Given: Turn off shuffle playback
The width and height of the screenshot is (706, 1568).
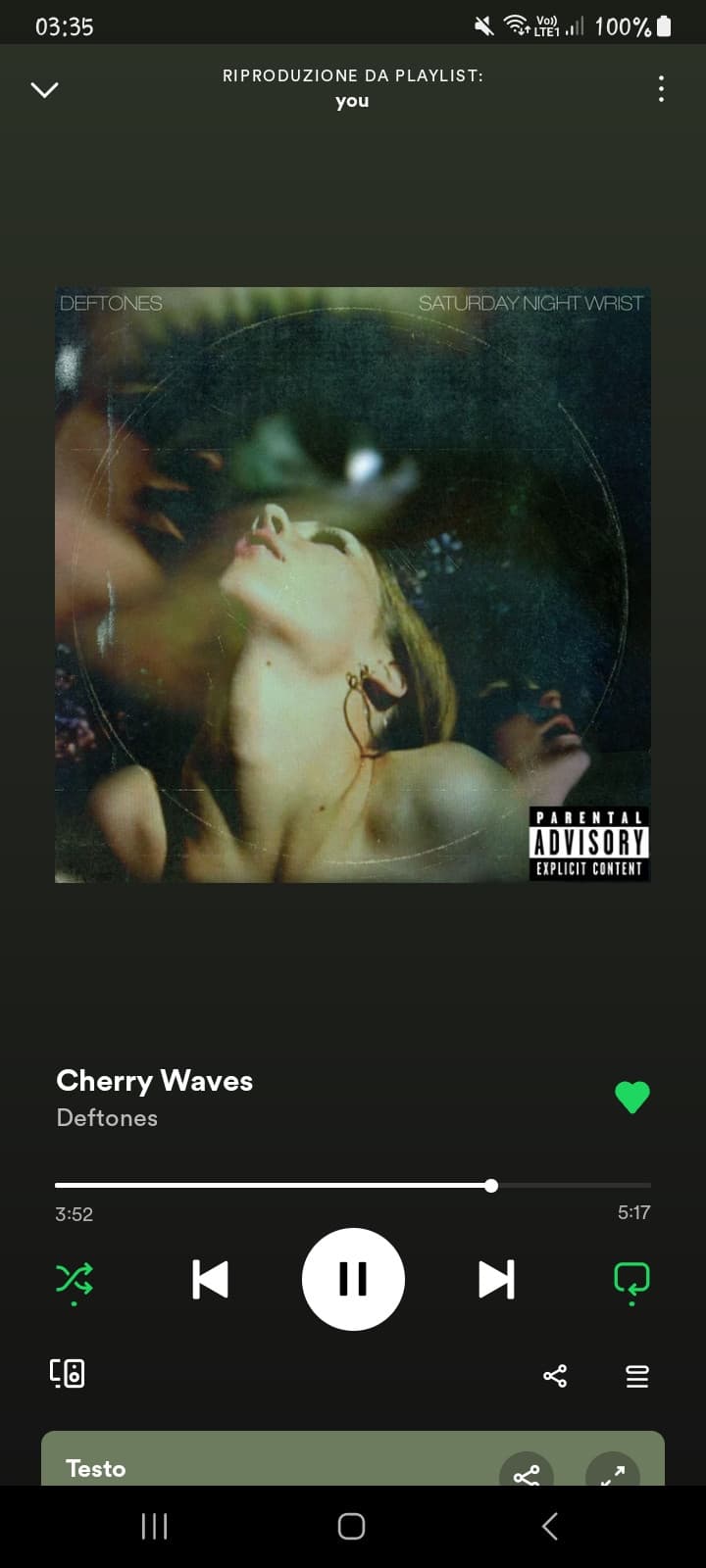Looking at the screenshot, I should click(75, 1280).
